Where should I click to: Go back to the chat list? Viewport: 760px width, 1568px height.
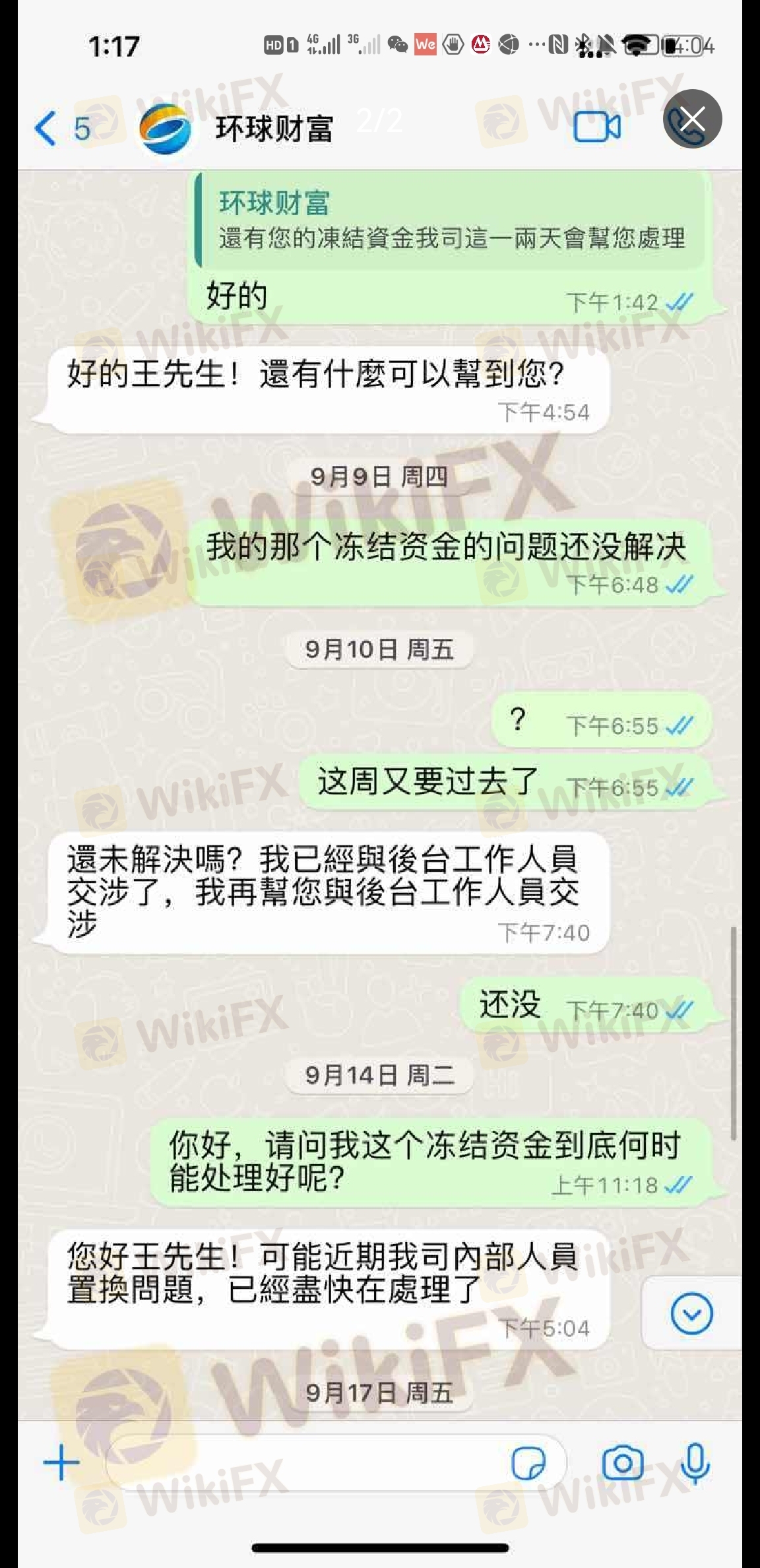(62, 128)
